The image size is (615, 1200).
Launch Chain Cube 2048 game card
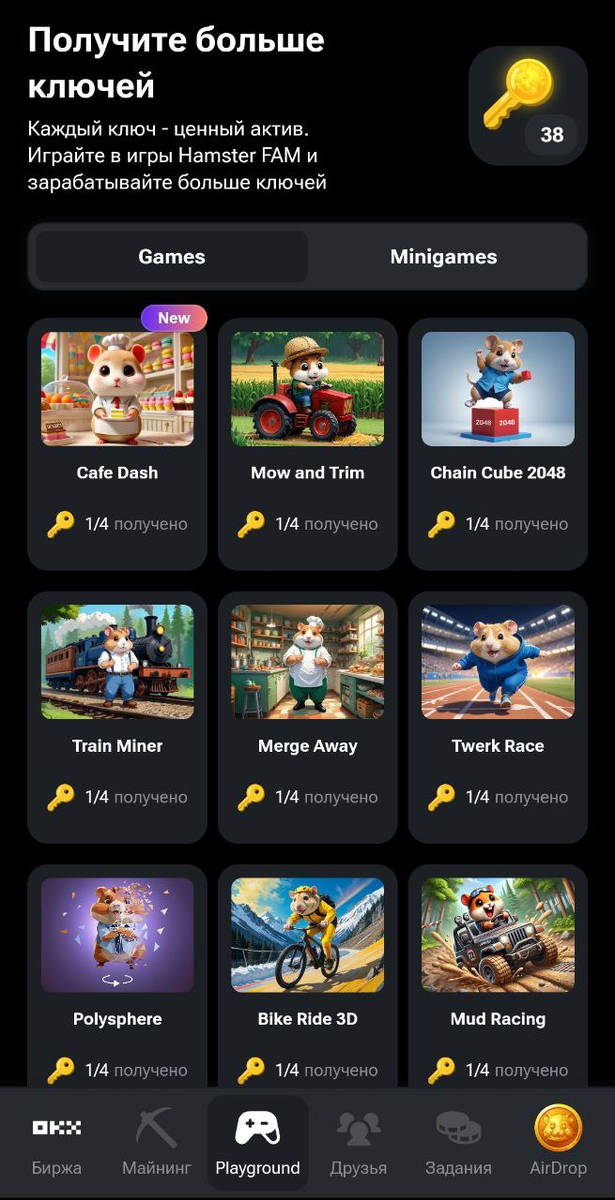click(498, 442)
